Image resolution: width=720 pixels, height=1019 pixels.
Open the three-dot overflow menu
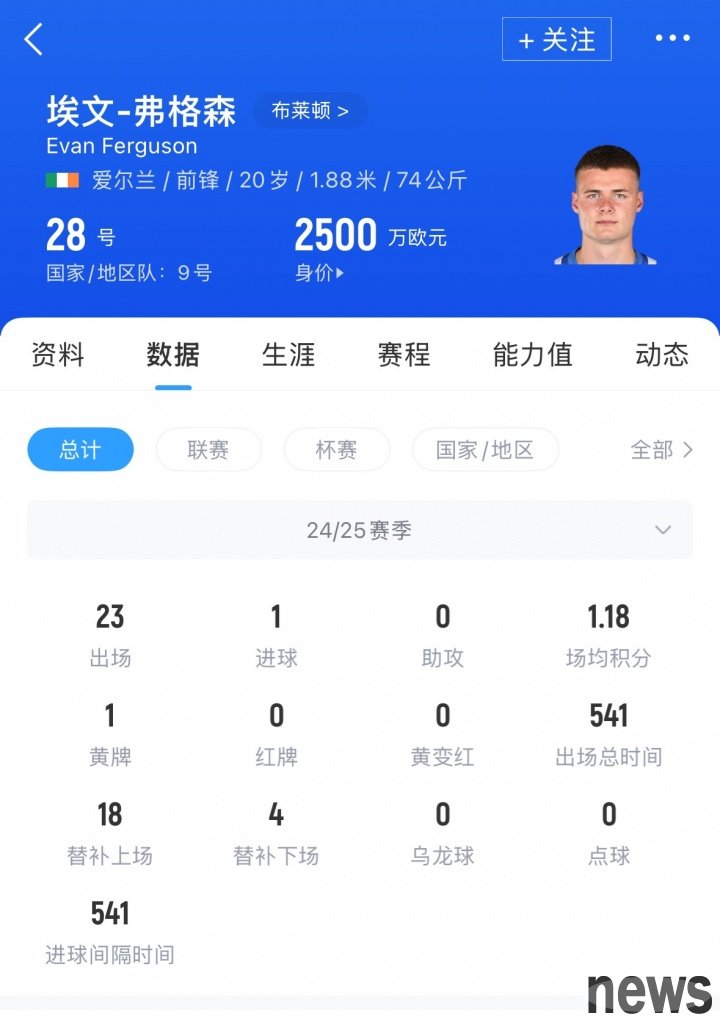point(672,39)
